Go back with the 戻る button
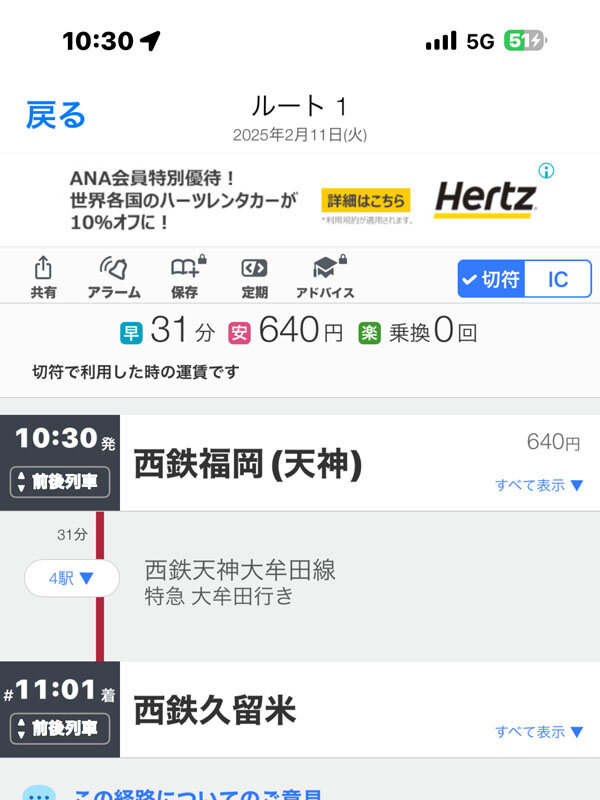This screenshot has height=800, width=600. (x=56, y=115)
